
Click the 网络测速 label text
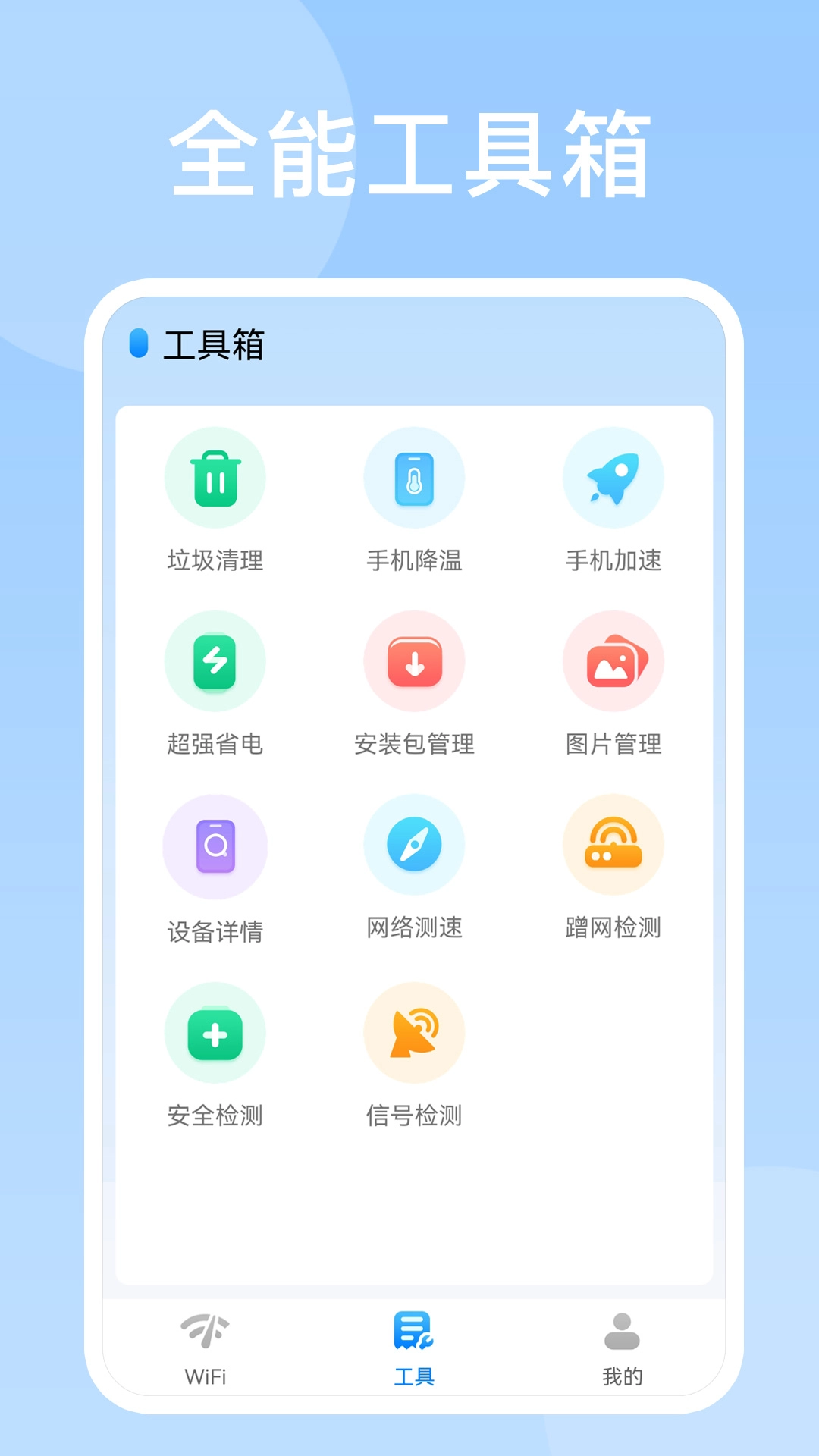pyautogui.click(x=414, y=927)
